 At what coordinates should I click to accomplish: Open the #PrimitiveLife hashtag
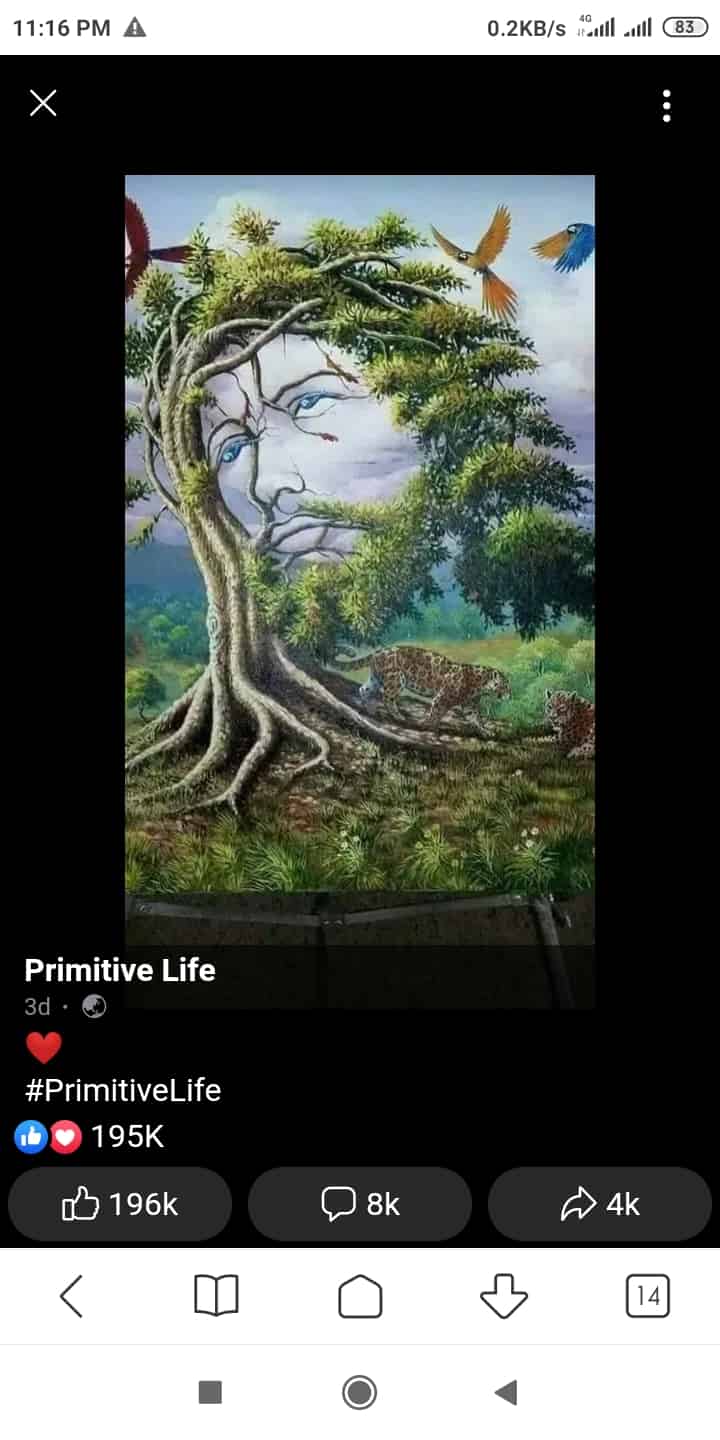(122, 1089)
